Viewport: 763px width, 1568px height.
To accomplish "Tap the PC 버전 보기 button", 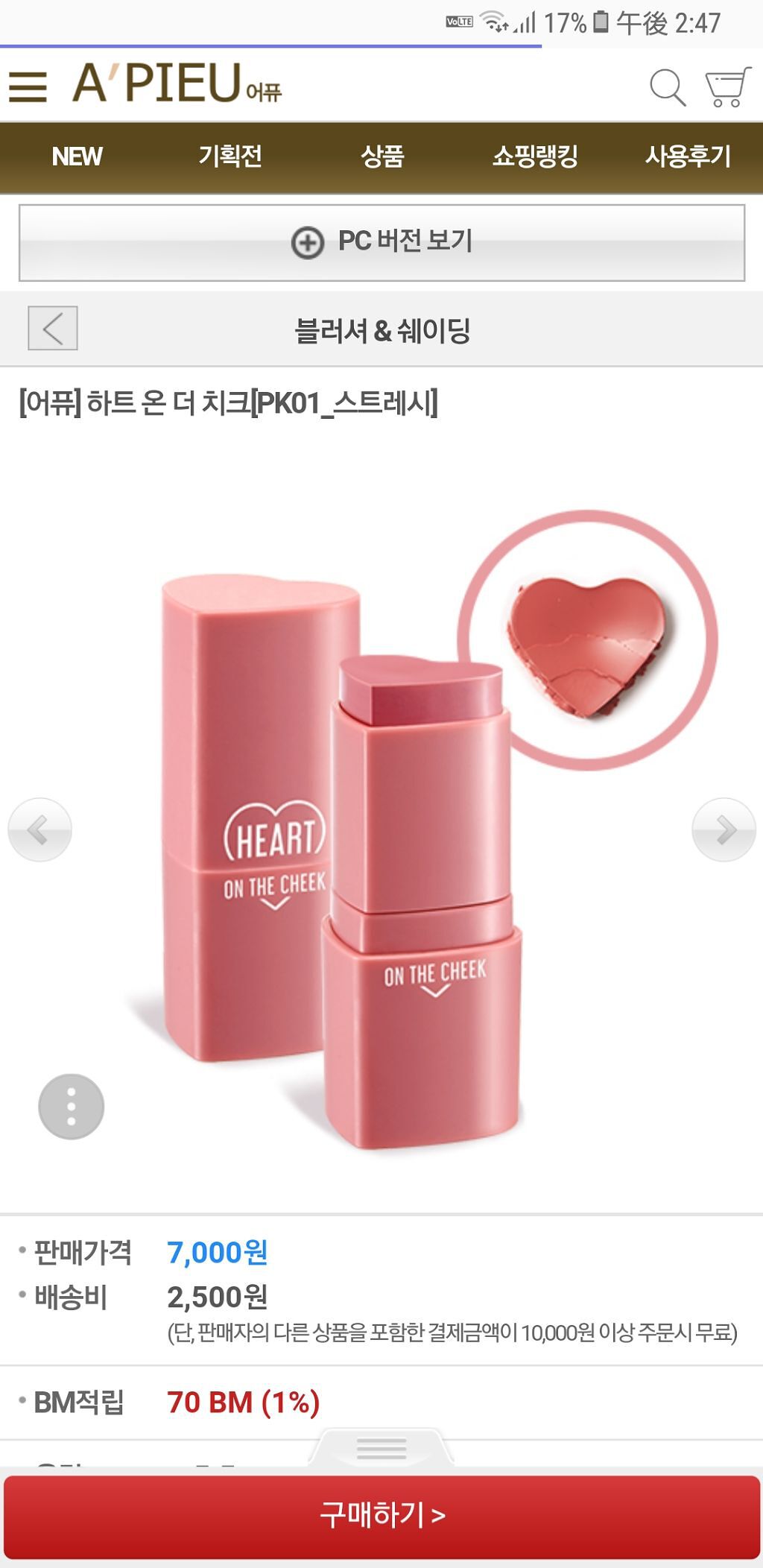I will click(x=381, y=242).
